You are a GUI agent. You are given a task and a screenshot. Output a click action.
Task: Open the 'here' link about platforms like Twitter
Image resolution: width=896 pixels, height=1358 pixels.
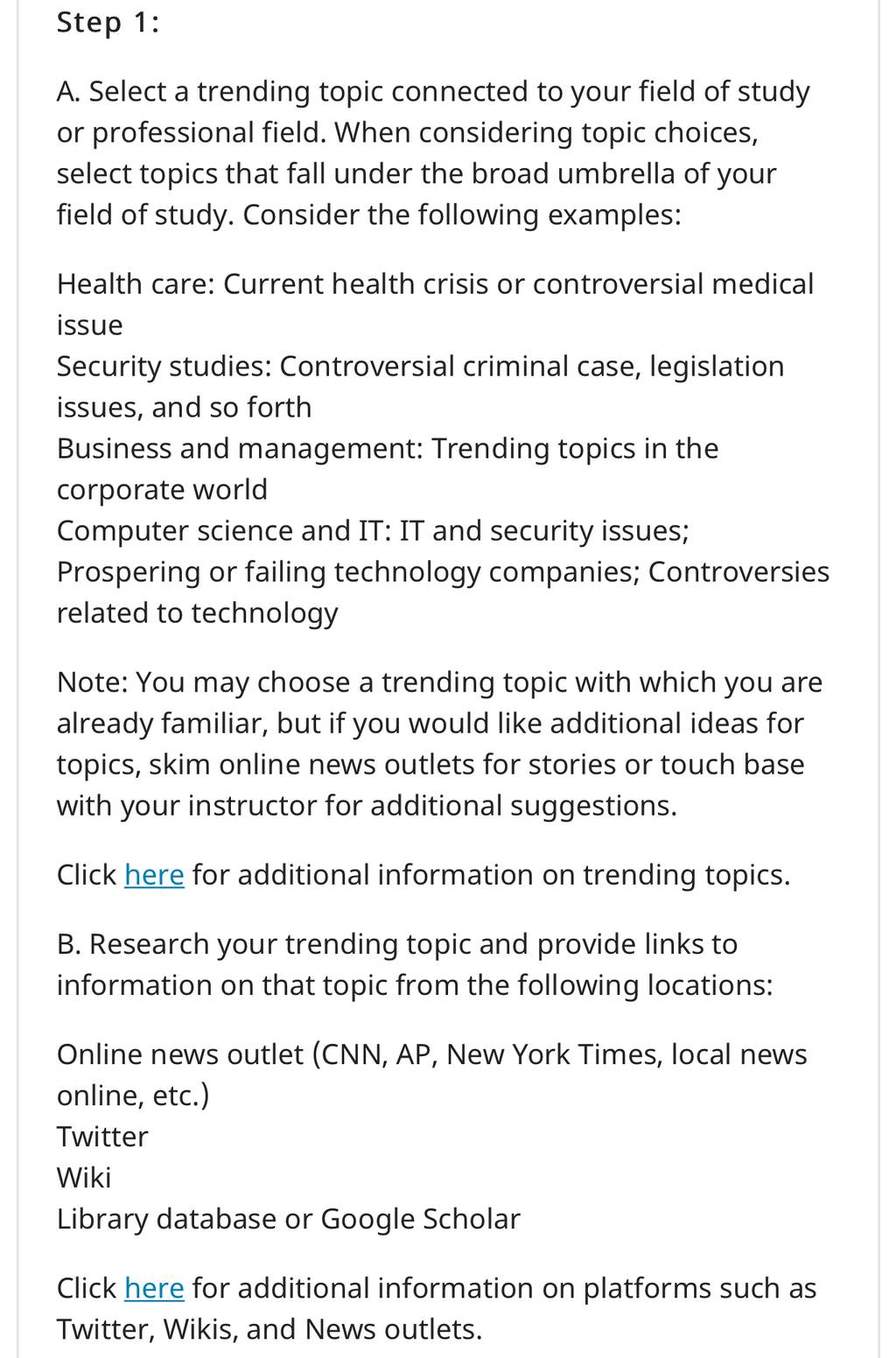pos(154,1288)
